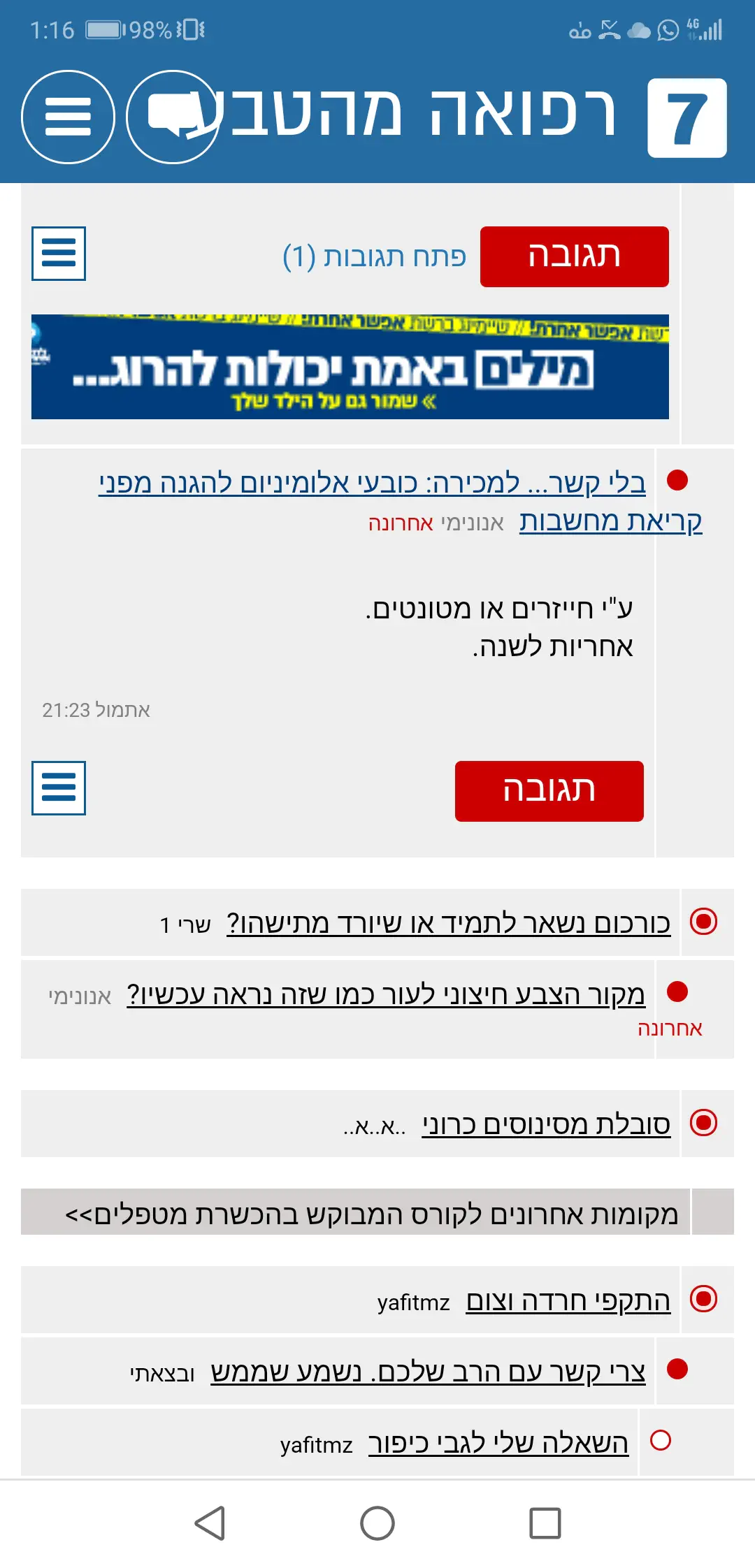Screen dimensions: 755x1568
Task: Open the ad banner about מילים יכולות להרוג
Action: click(350, 367)
